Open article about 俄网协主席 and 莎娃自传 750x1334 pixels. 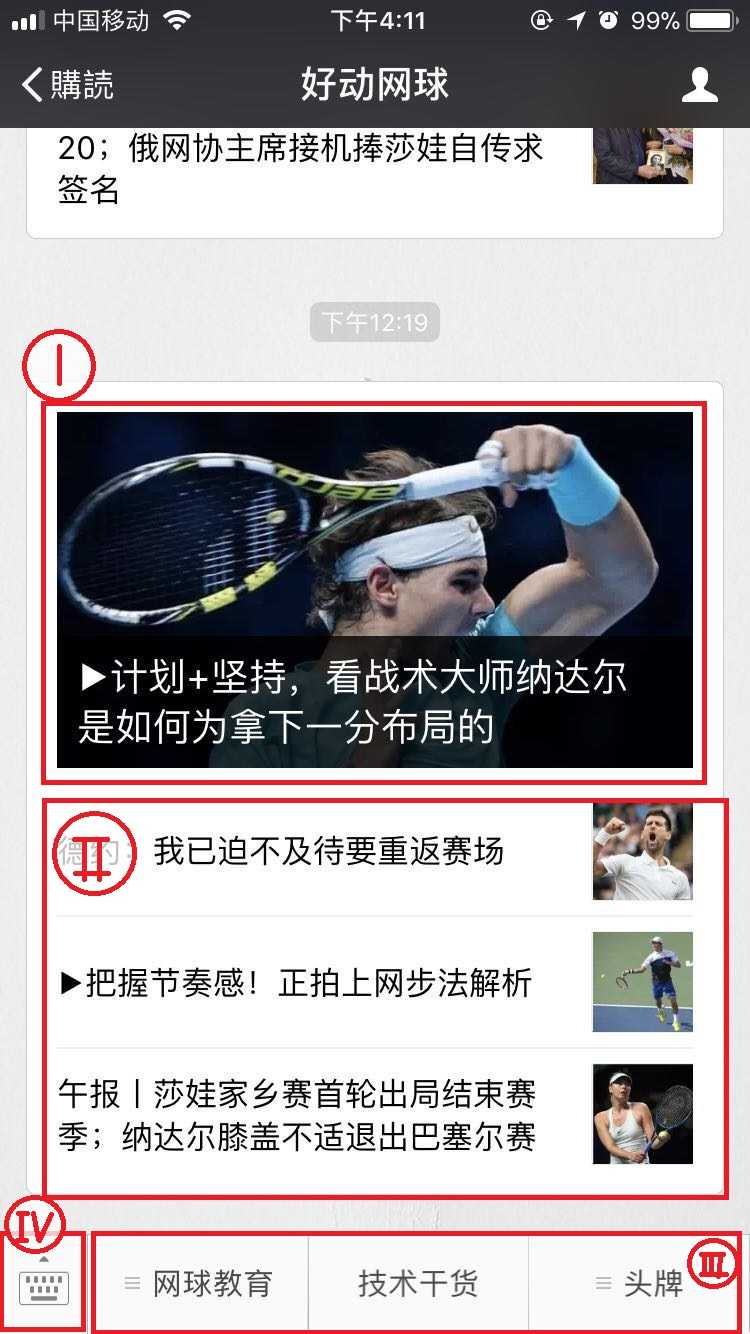(x=300, y=168)
